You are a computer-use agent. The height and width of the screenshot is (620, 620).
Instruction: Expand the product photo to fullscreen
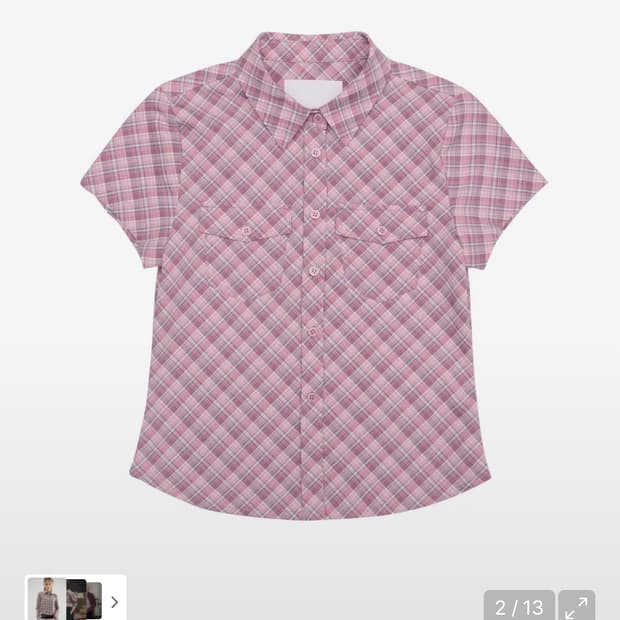pos(577,605)
